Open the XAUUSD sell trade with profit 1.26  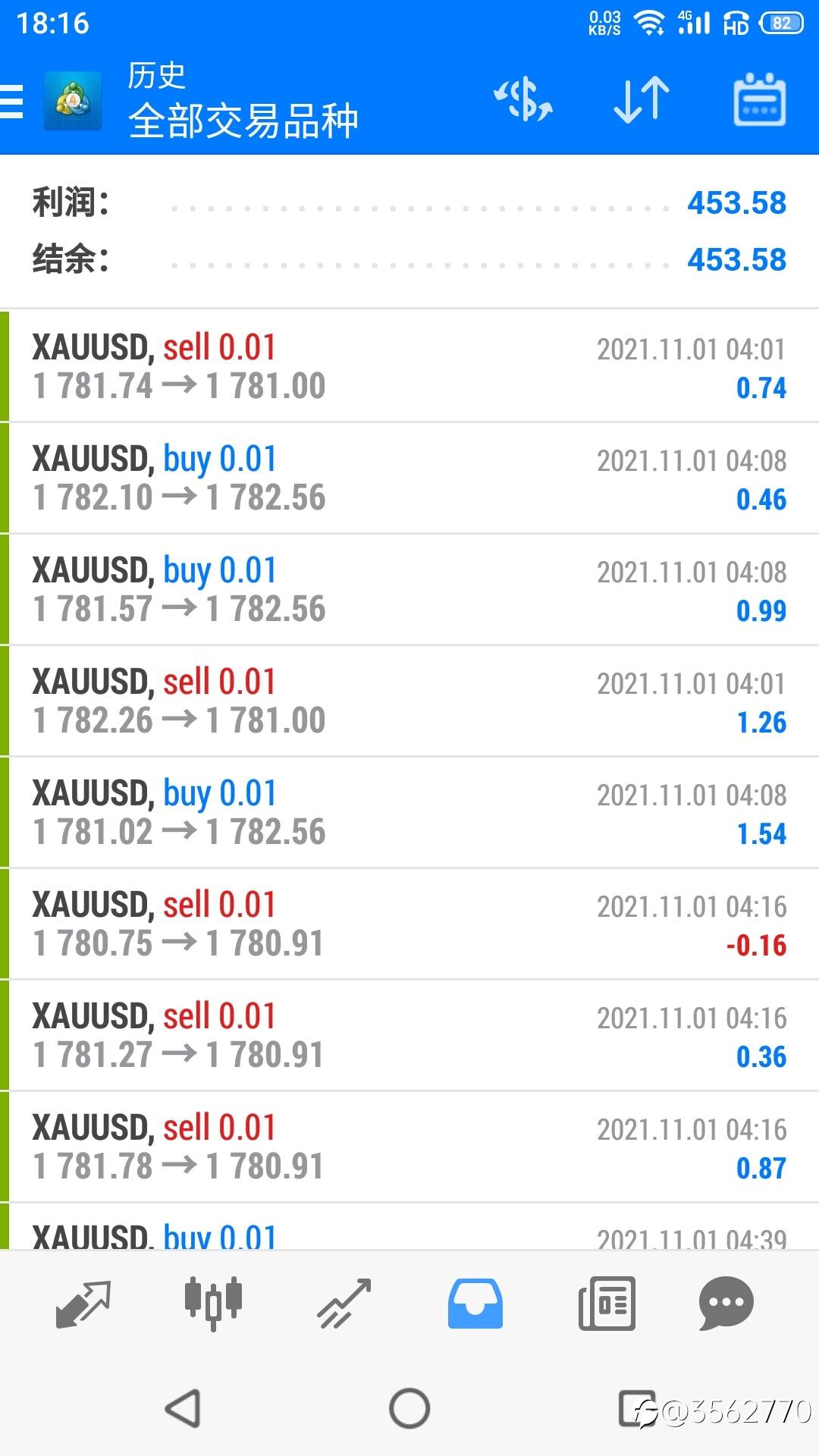[409, 701]
